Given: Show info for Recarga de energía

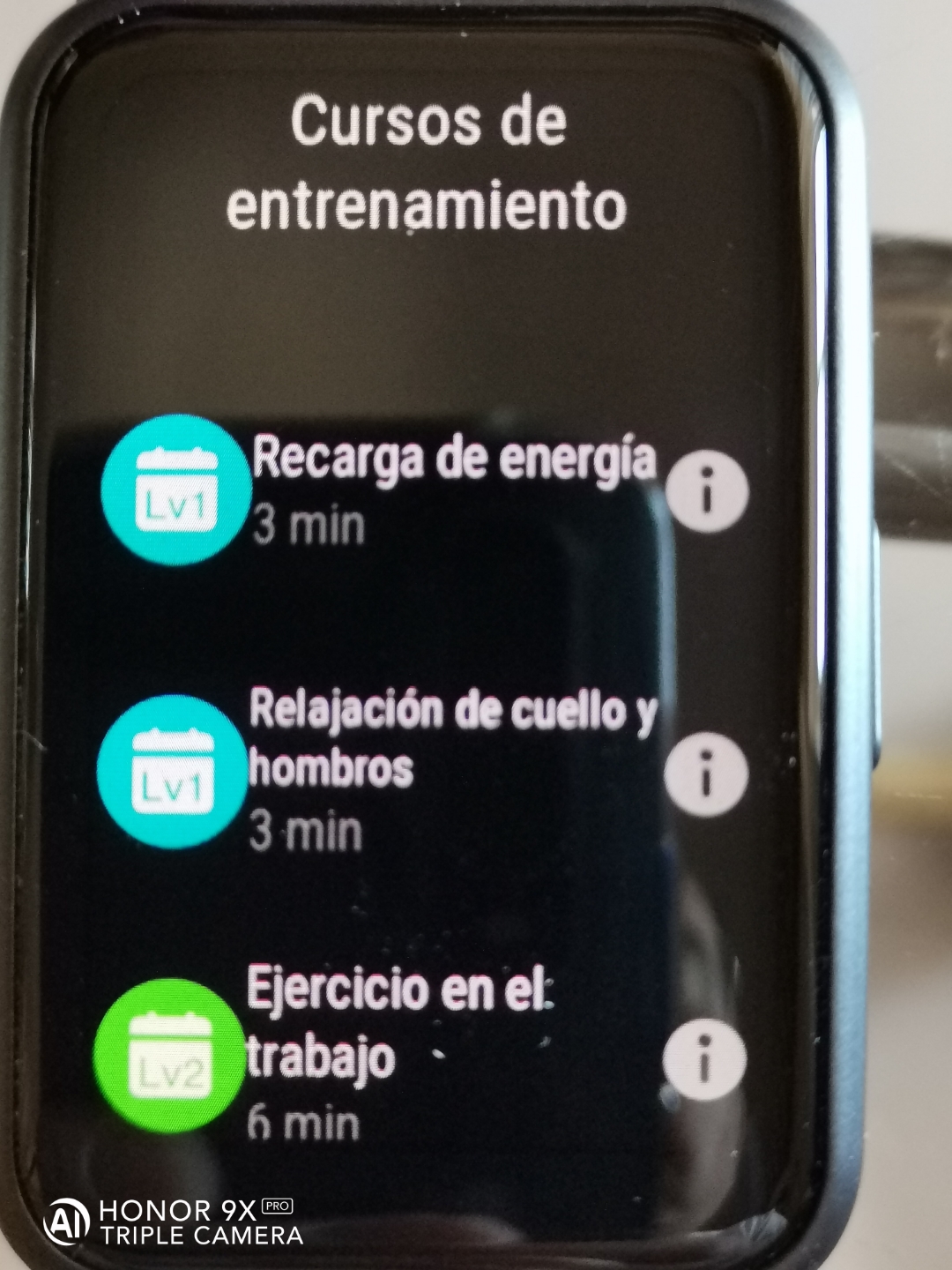Looking at the screenshot, I should 706,490.
